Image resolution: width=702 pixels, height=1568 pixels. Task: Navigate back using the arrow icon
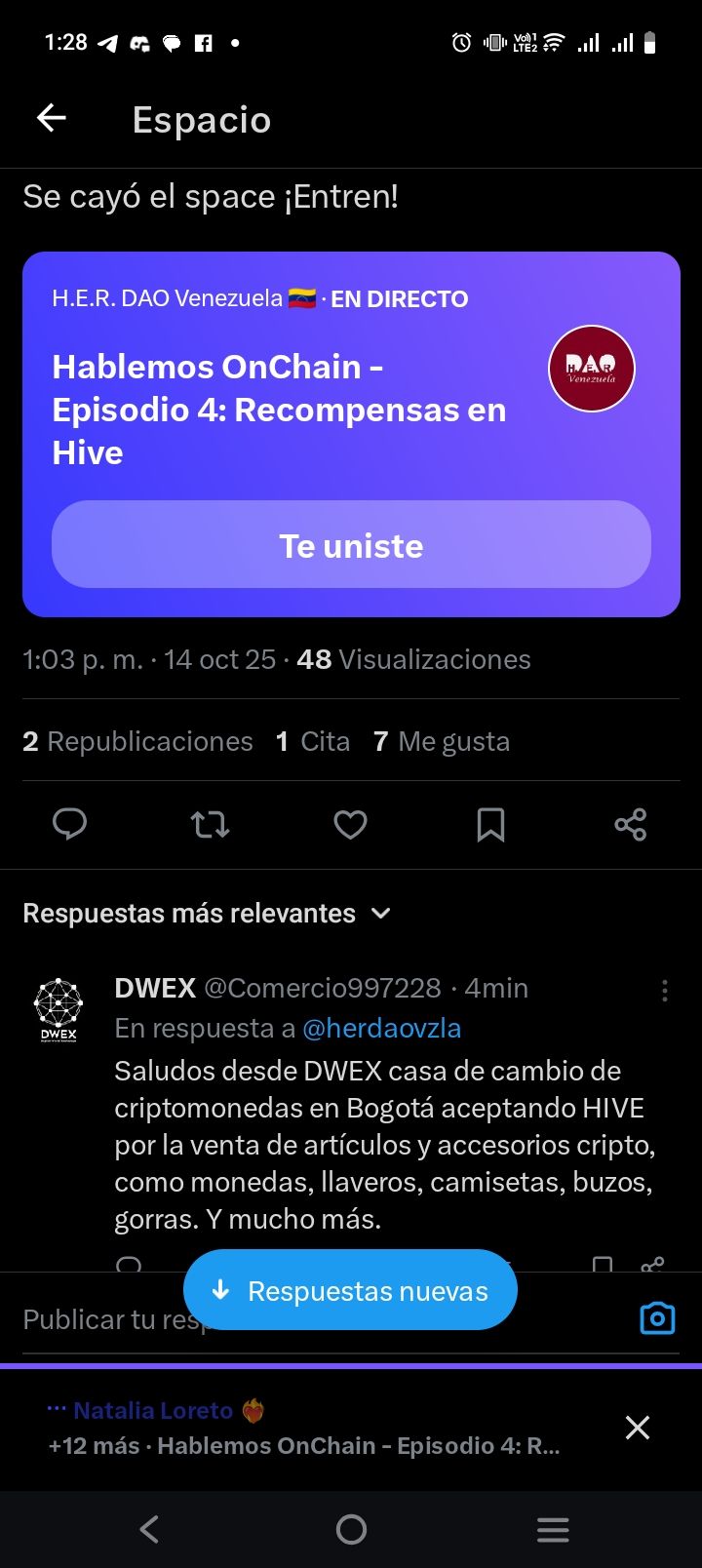(50, 117)
